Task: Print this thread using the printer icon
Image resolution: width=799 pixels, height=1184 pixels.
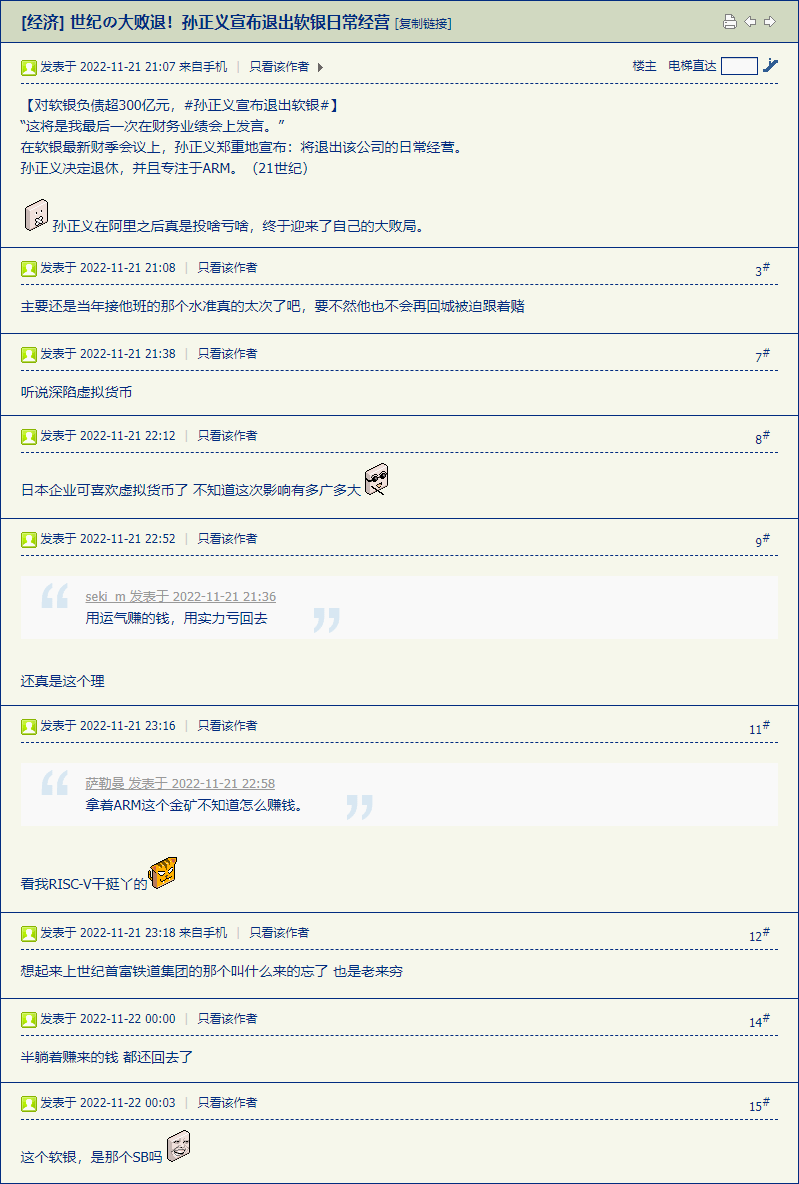Action: click(x=730, y=22)
